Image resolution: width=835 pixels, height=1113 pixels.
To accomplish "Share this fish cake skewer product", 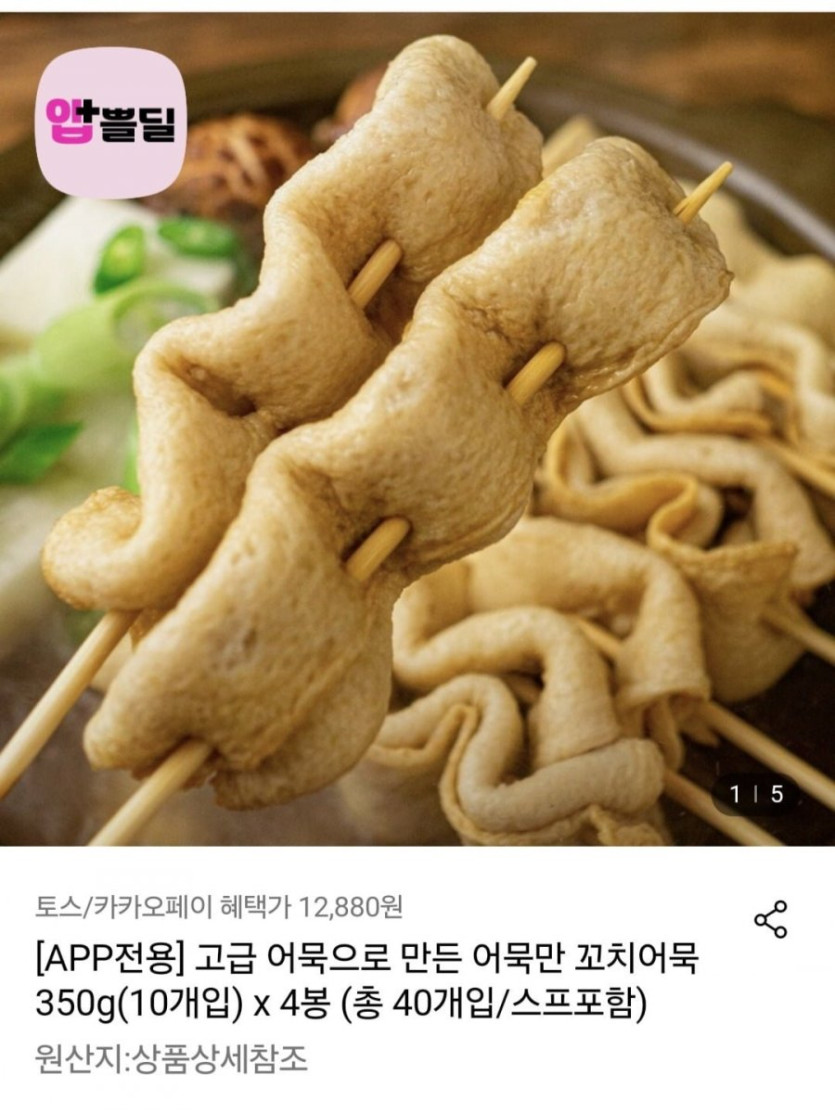I will tap(770, 919).
